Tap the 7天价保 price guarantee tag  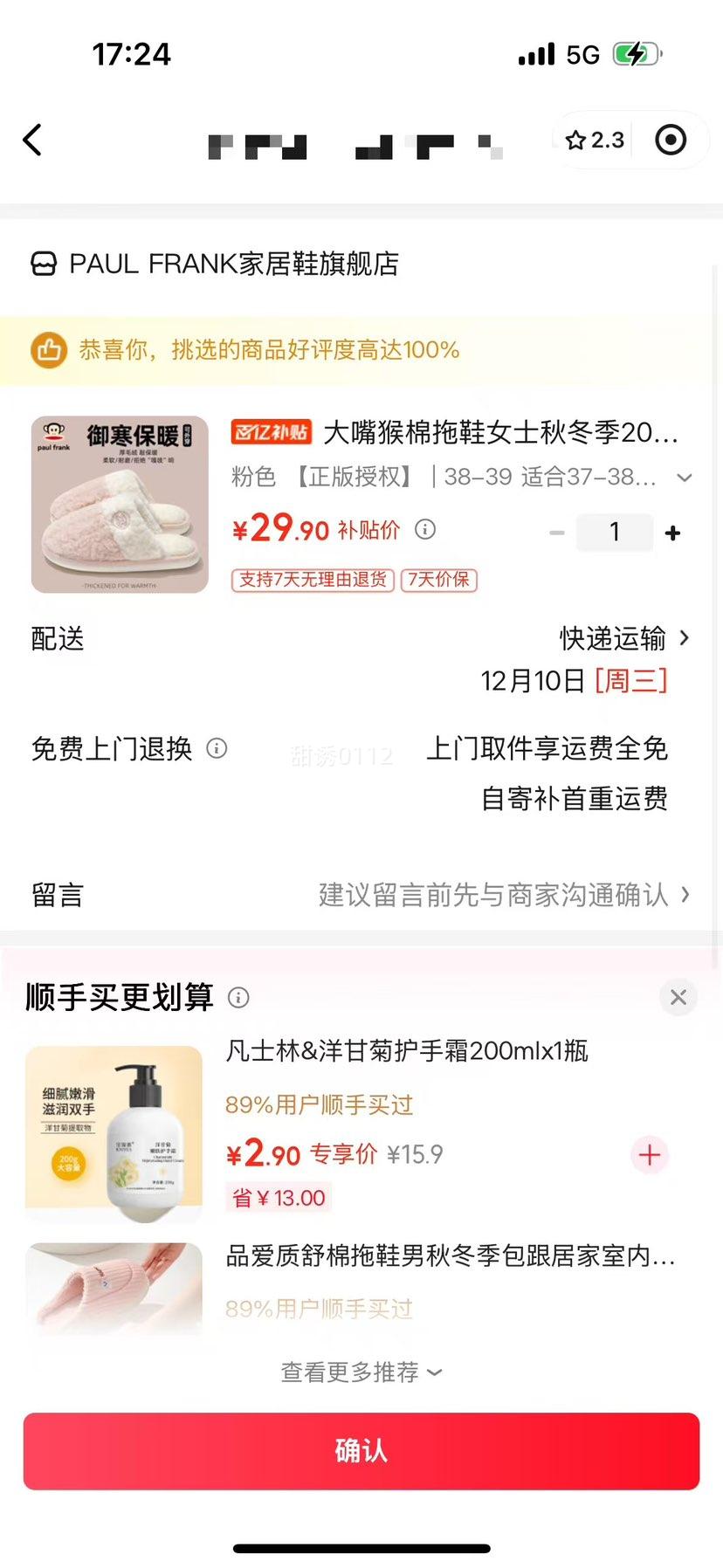pyautogui.click(x=438, y=580)
